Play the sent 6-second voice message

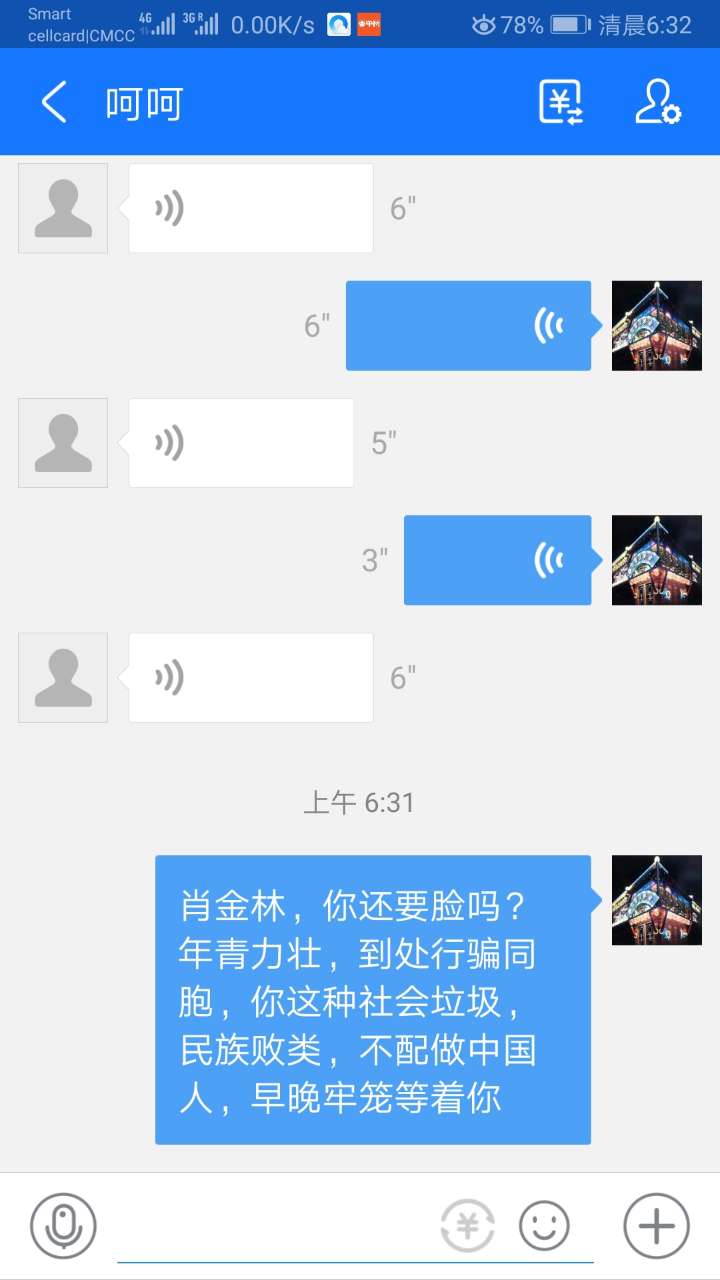[x=468, y=326]
